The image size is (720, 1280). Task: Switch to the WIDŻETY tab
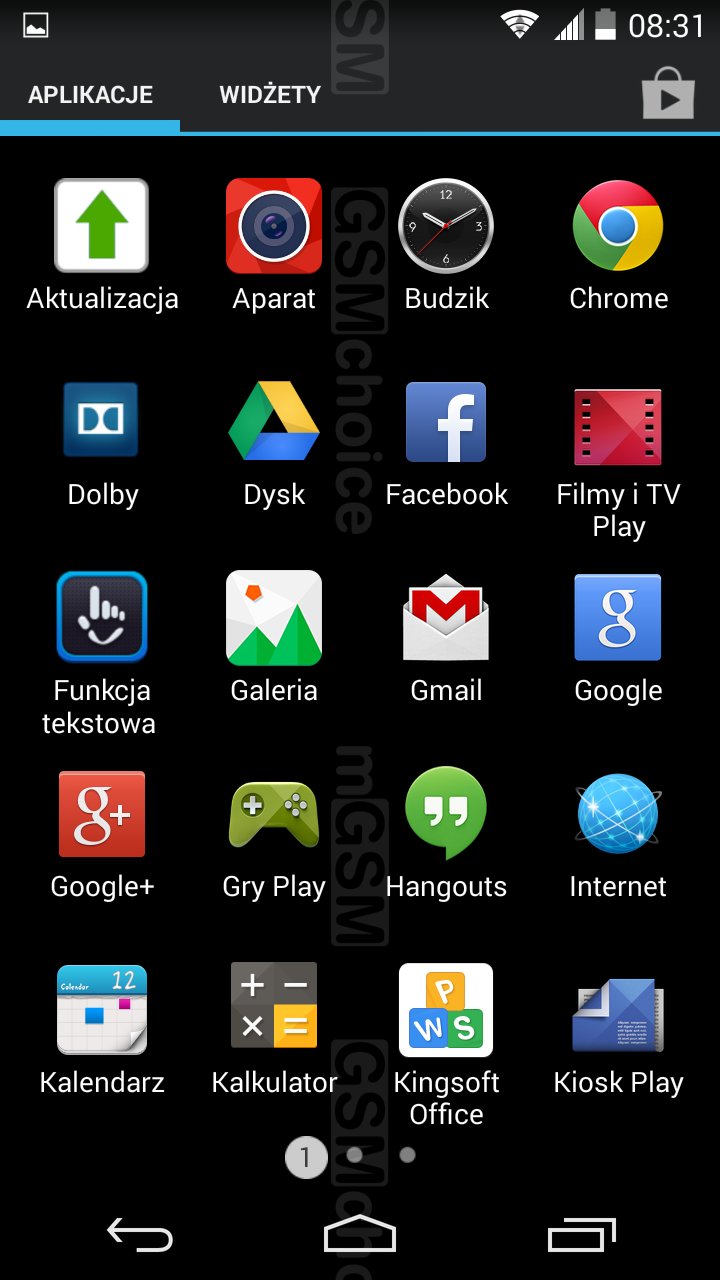[x=270, y=95]
